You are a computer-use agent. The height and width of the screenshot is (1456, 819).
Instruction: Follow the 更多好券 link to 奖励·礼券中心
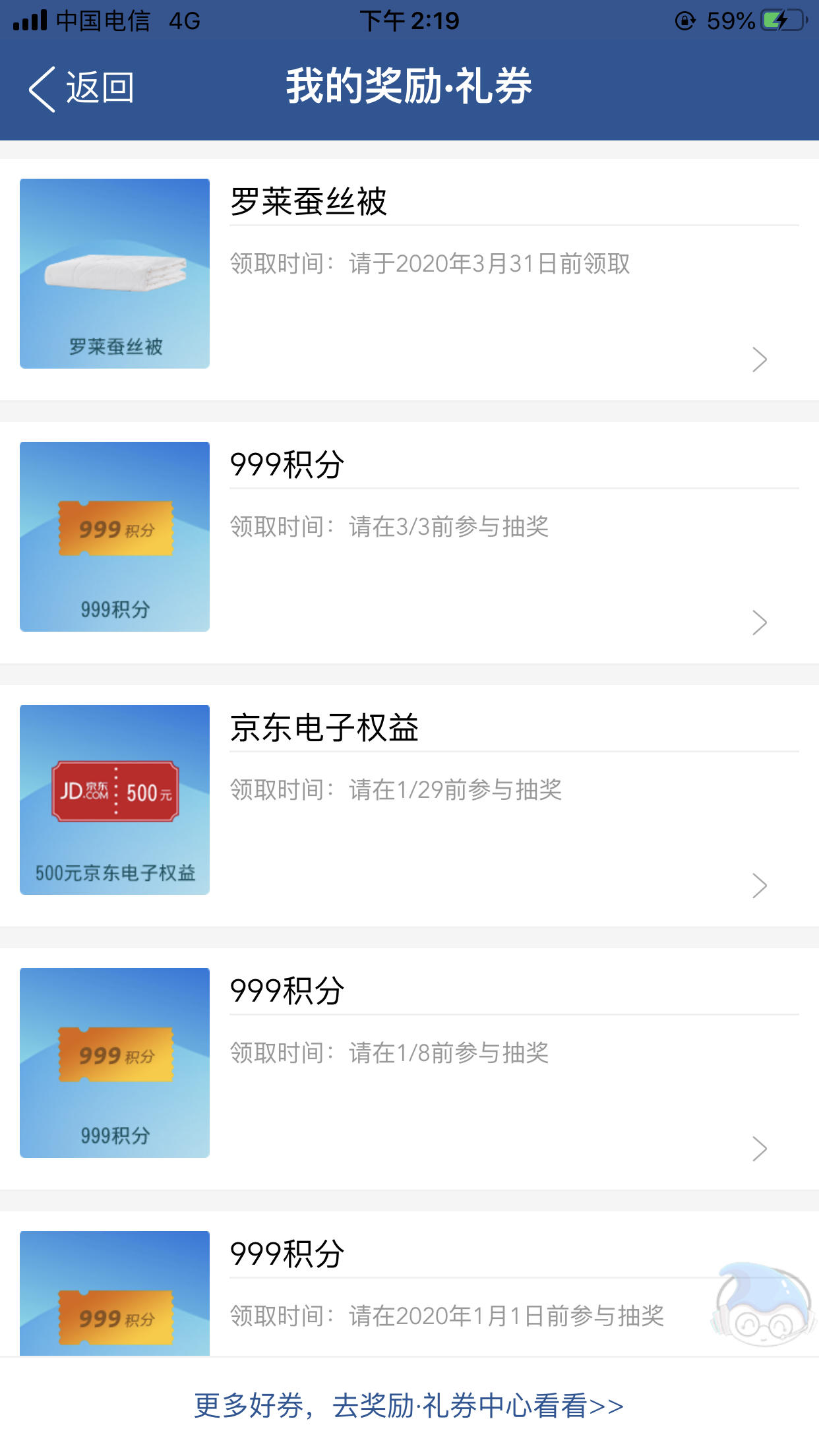point(409,1406)
